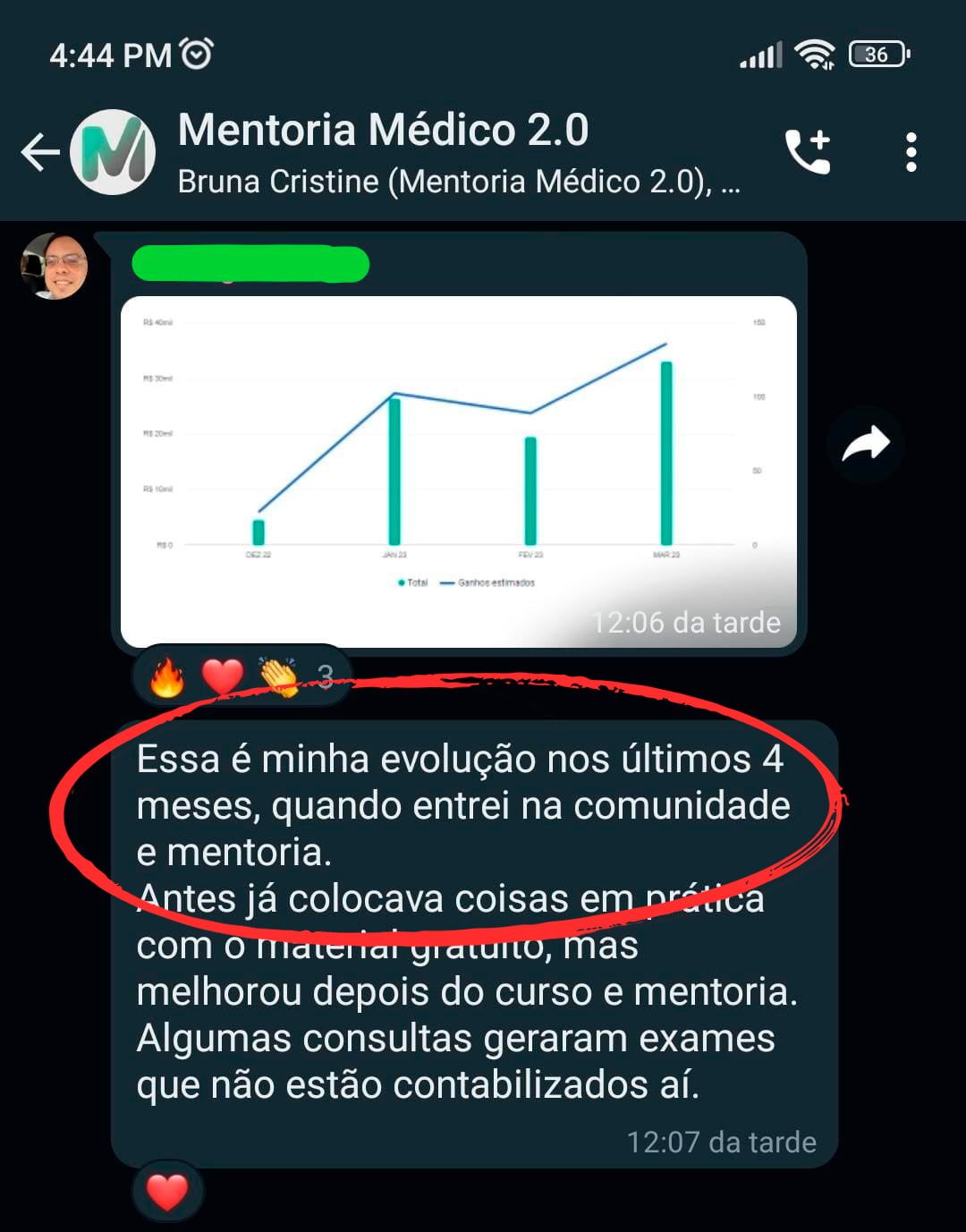Go back to the chats list
The height and width of the screenshot is (1232, 966).
(x=40, y=152)
